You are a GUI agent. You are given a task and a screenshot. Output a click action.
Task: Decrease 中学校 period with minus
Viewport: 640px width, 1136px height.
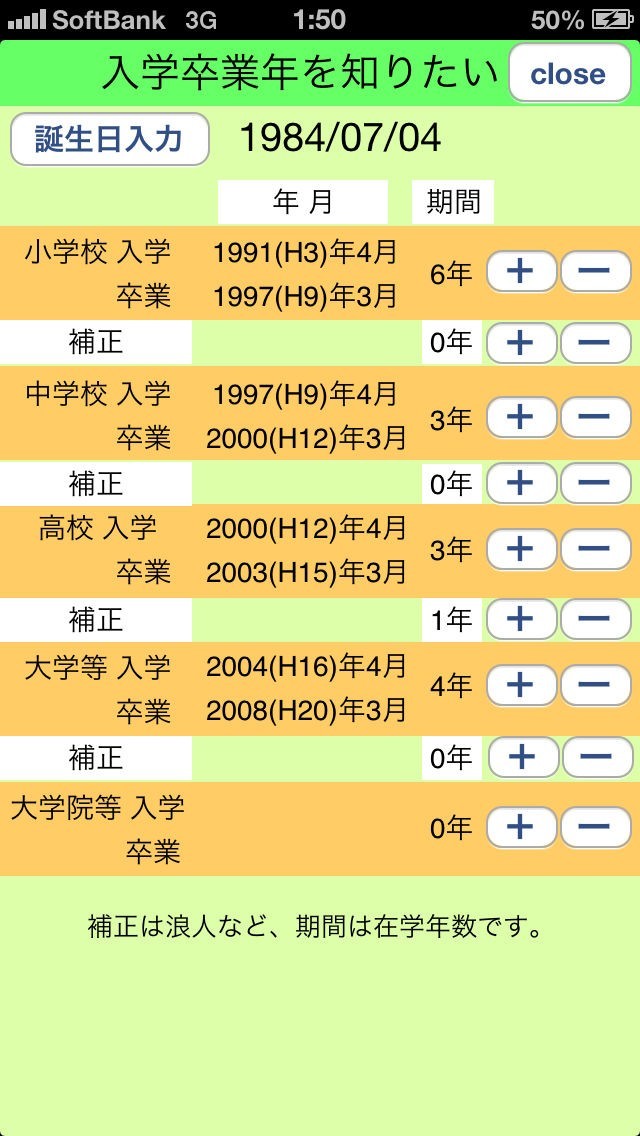click(x=595, y=417)
